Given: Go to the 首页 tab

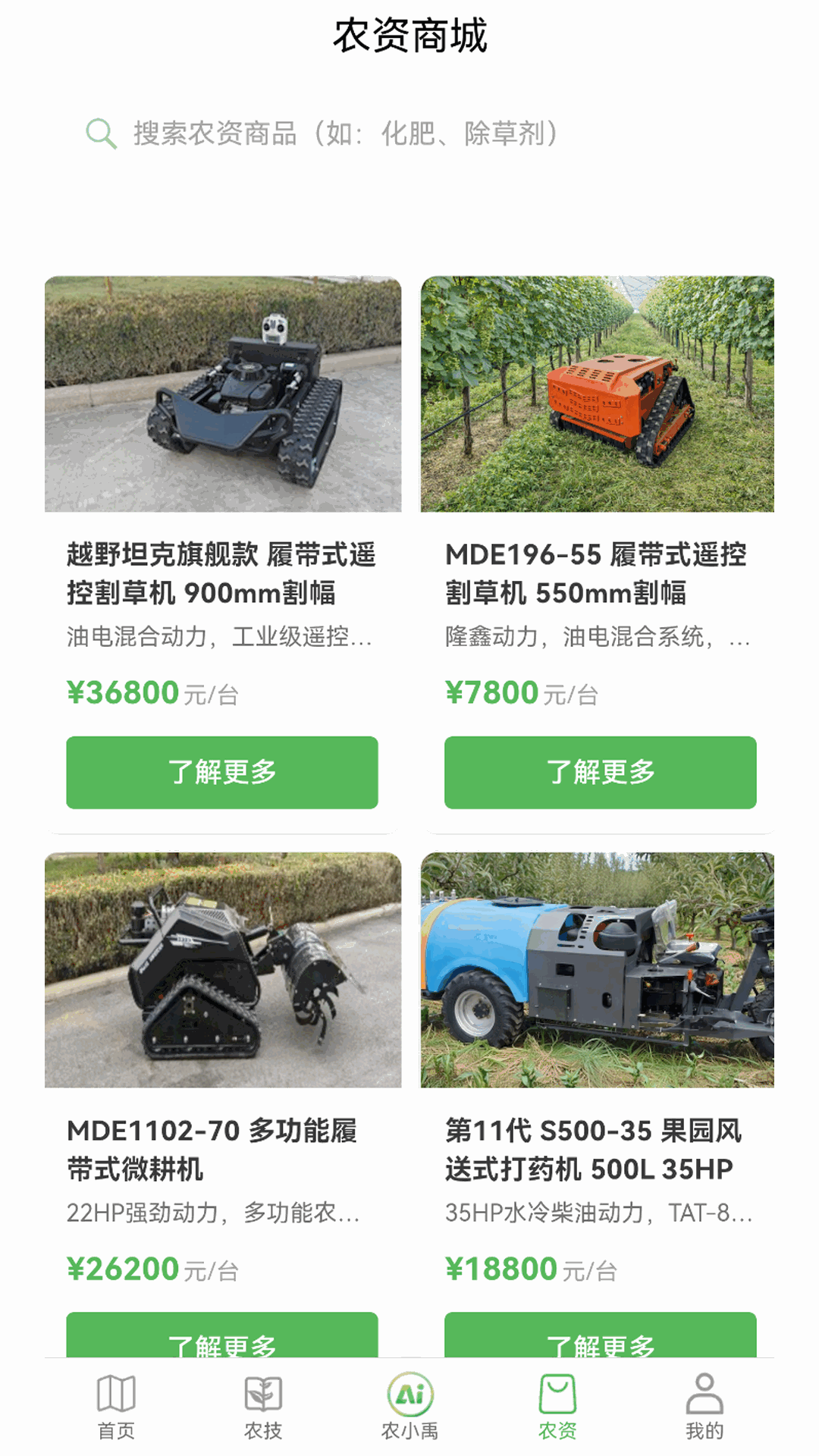Looking at the screenshot, I should [116, 1407].
